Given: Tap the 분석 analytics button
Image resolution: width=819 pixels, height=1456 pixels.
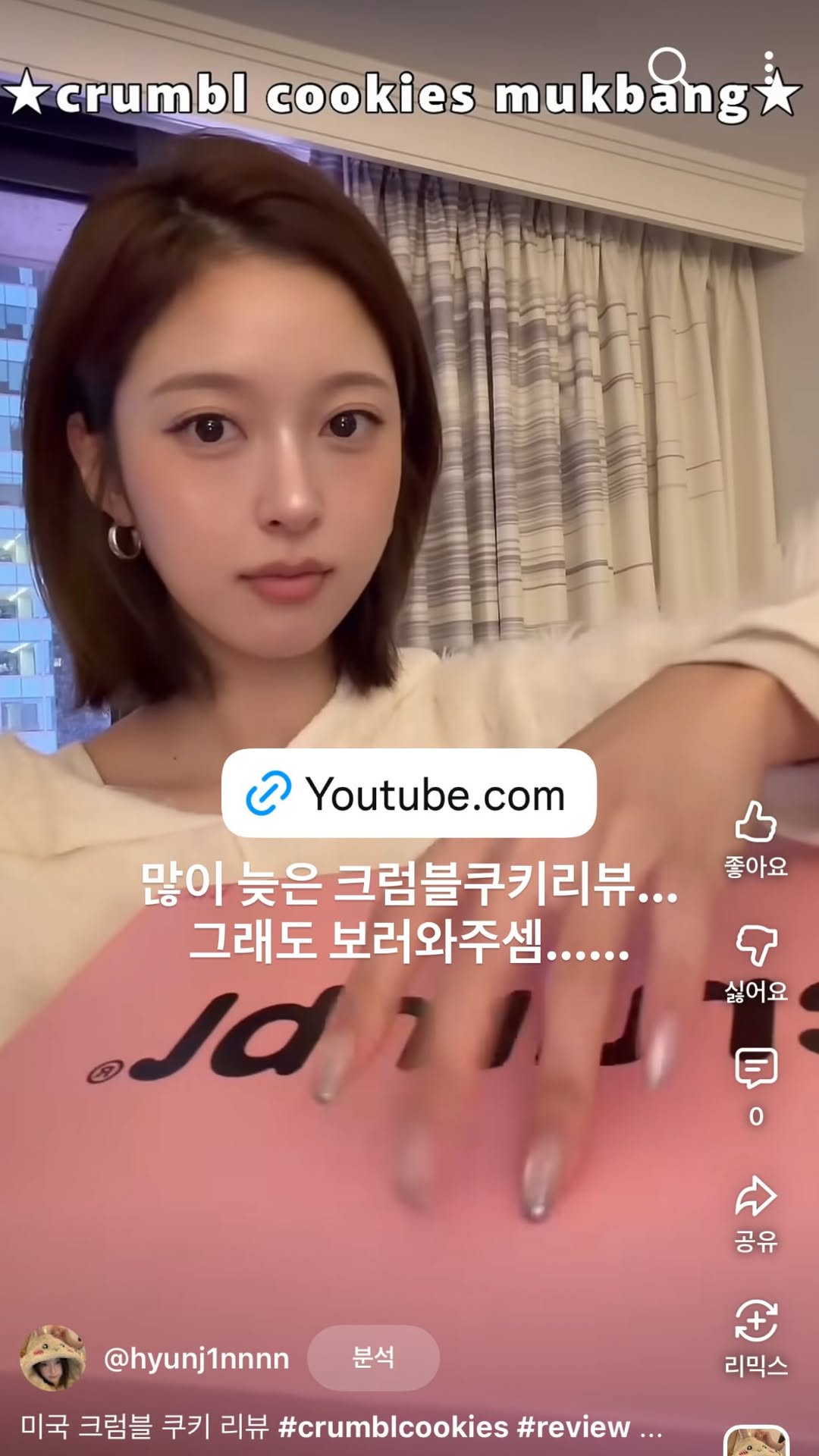Looking at the screenshot, I should [373, 1357].
